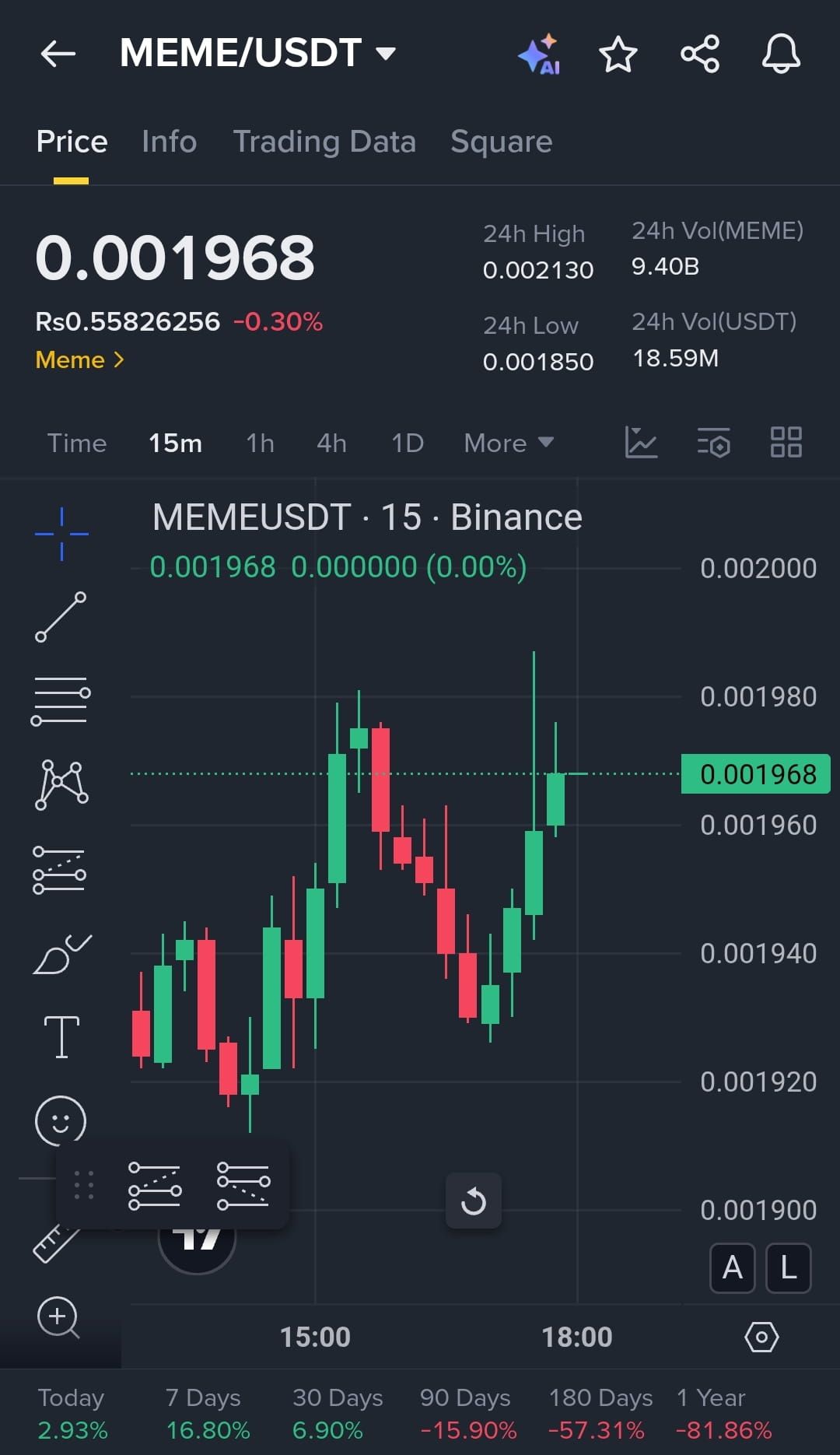Choose the 1D chart interval
Image resolution: width=840 pixels, height=1455 pixels.
point(407,444)
